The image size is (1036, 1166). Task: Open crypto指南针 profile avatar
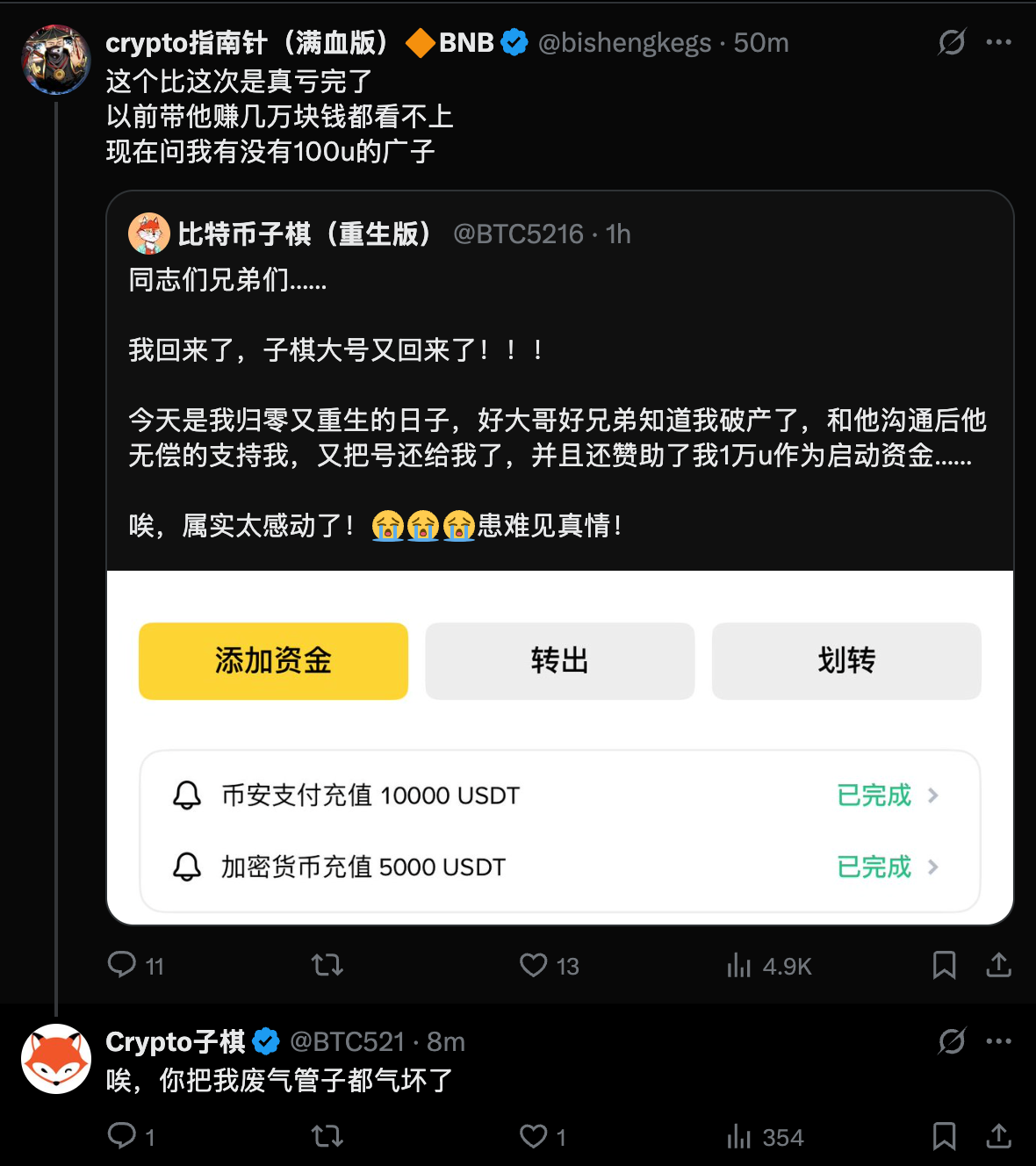(56, 60)
